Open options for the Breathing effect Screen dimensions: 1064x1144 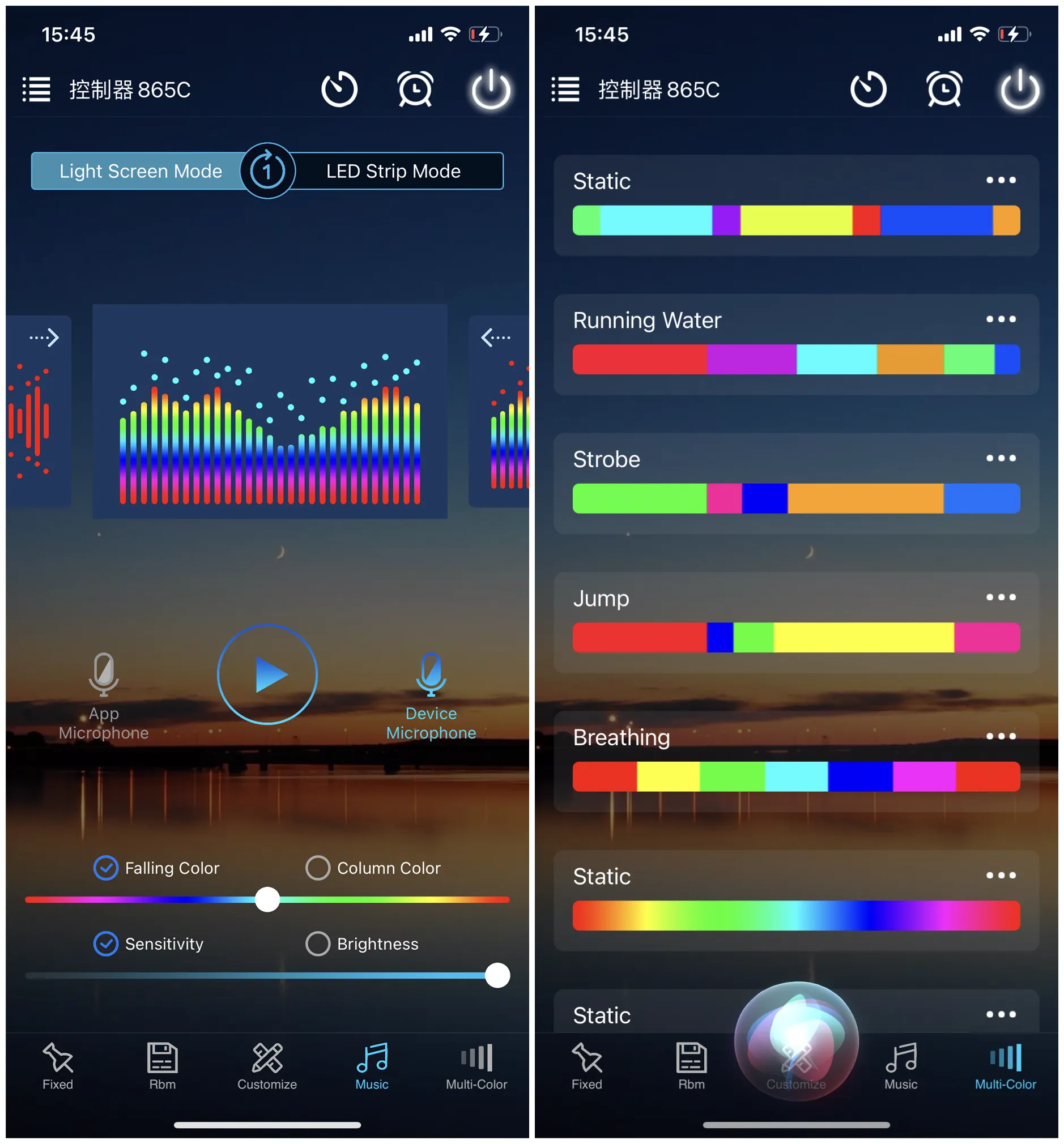(1001, 736)
